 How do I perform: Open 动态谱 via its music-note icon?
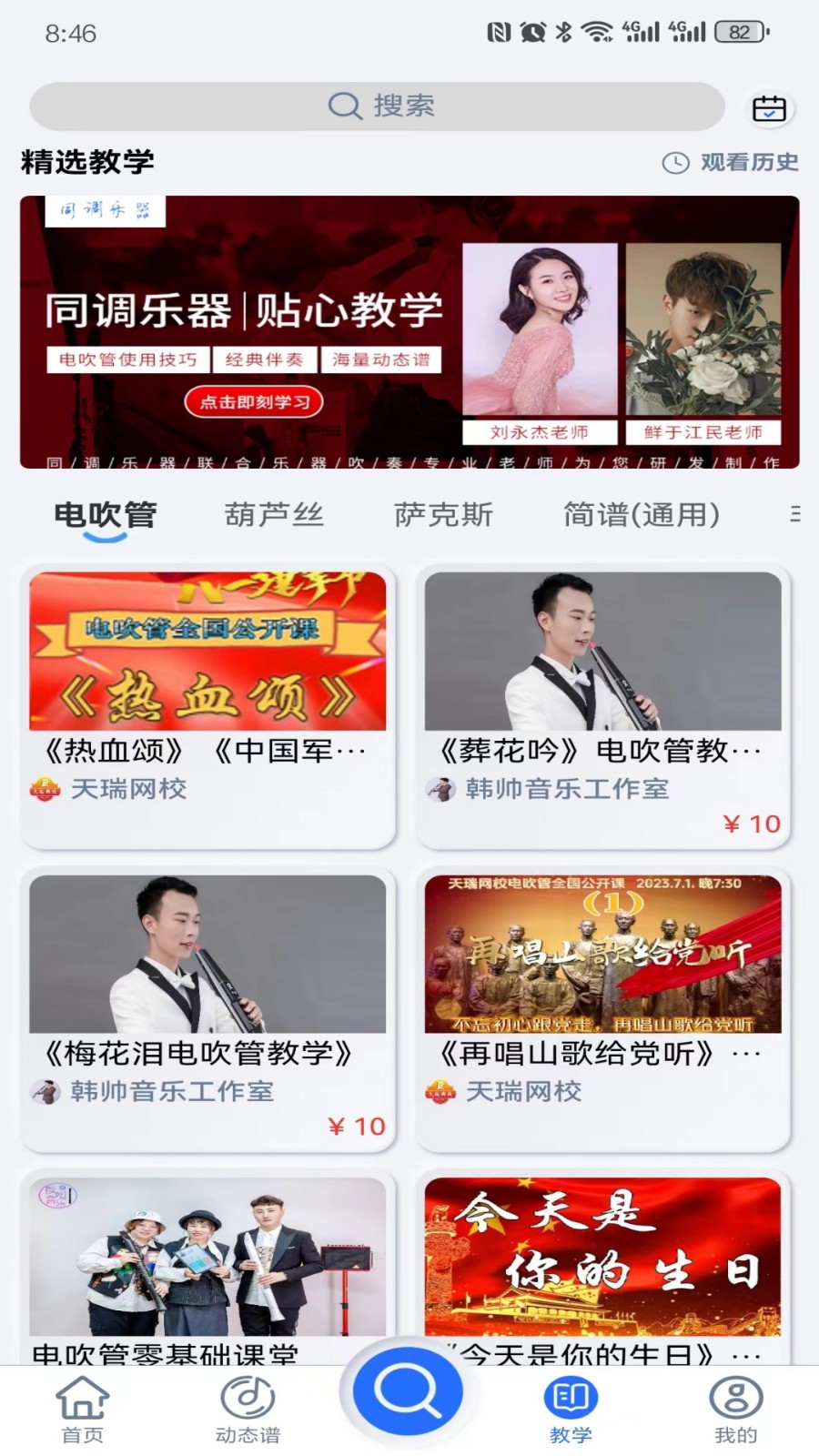pos(244,1400)
